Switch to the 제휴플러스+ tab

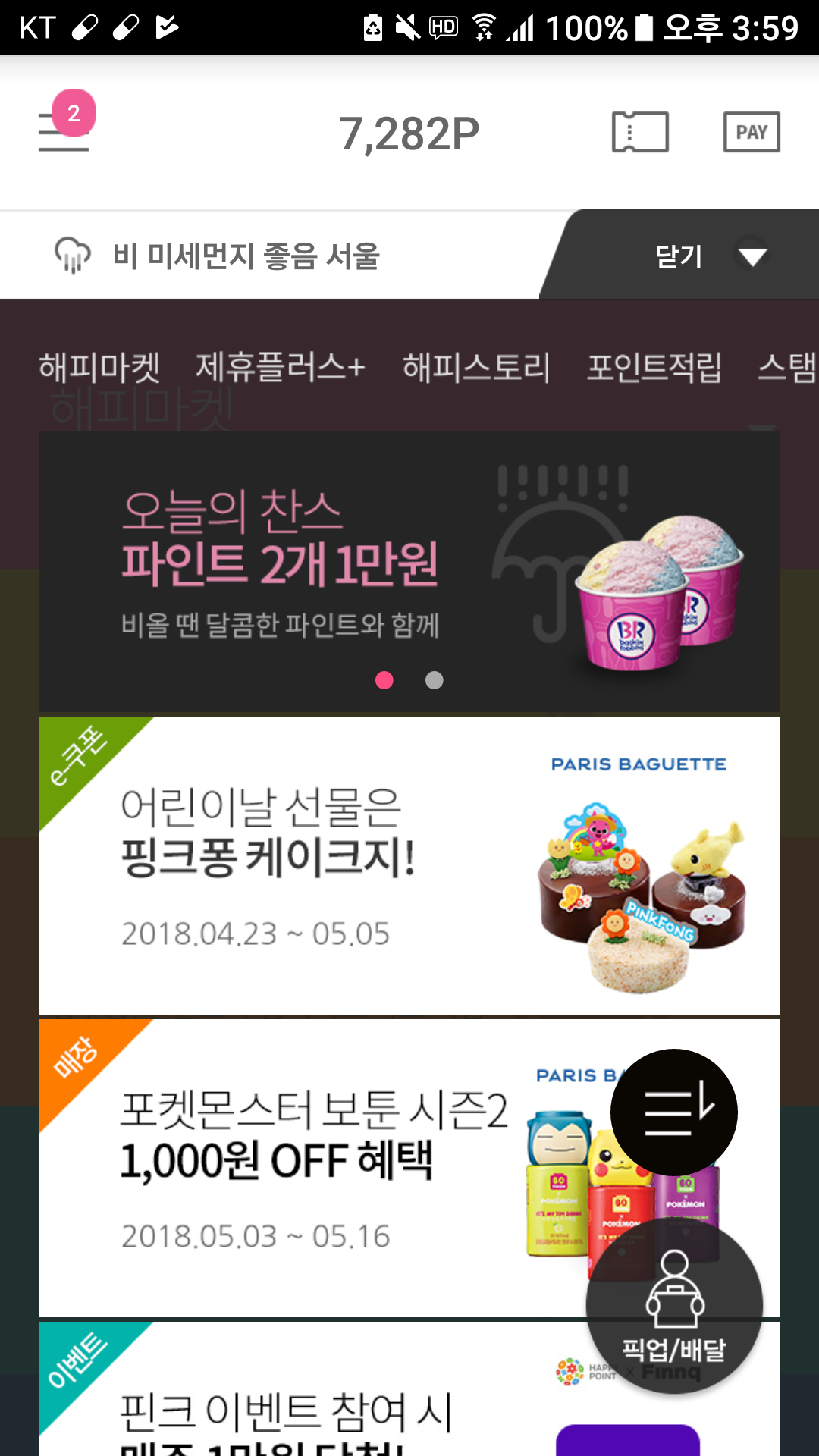[281, 367]
